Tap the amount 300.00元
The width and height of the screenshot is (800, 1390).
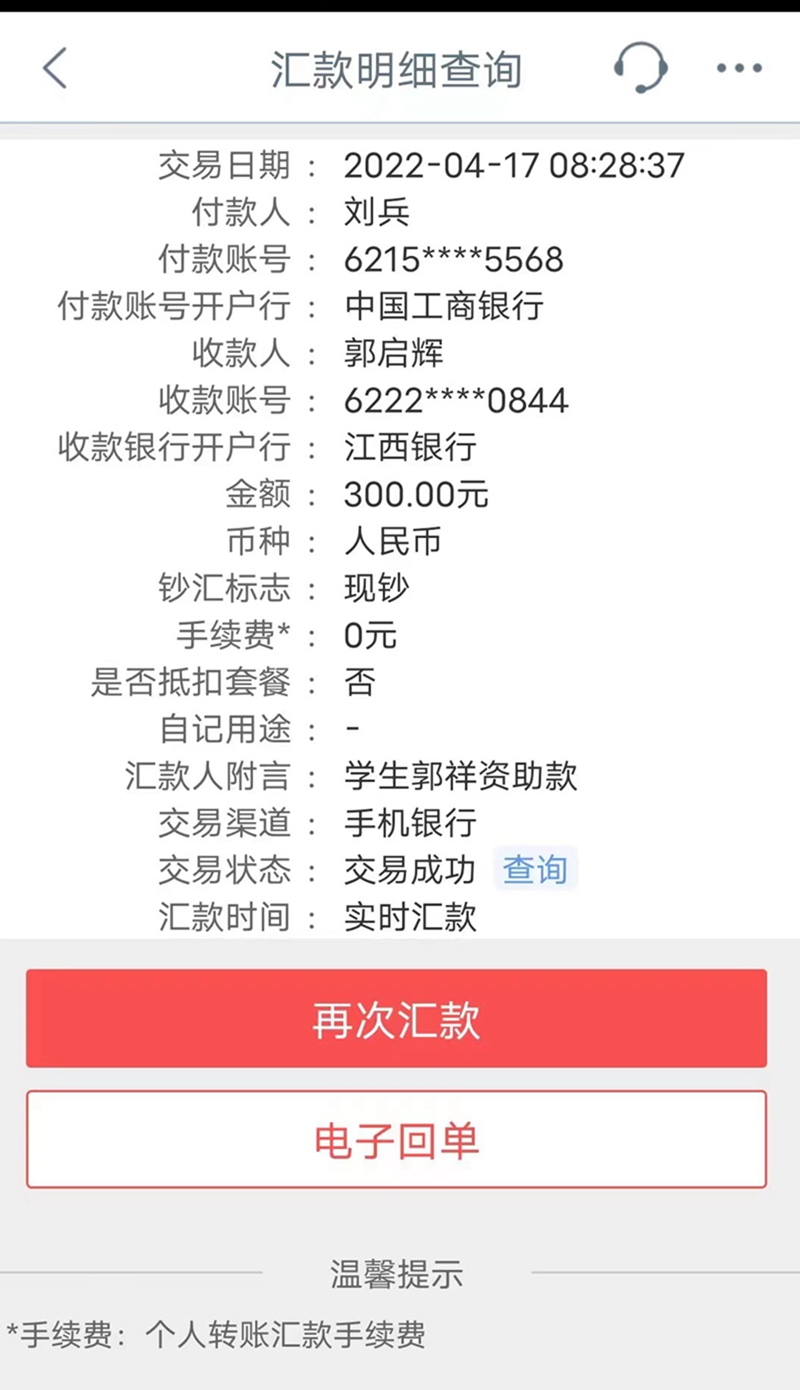(x=417, y=494)
